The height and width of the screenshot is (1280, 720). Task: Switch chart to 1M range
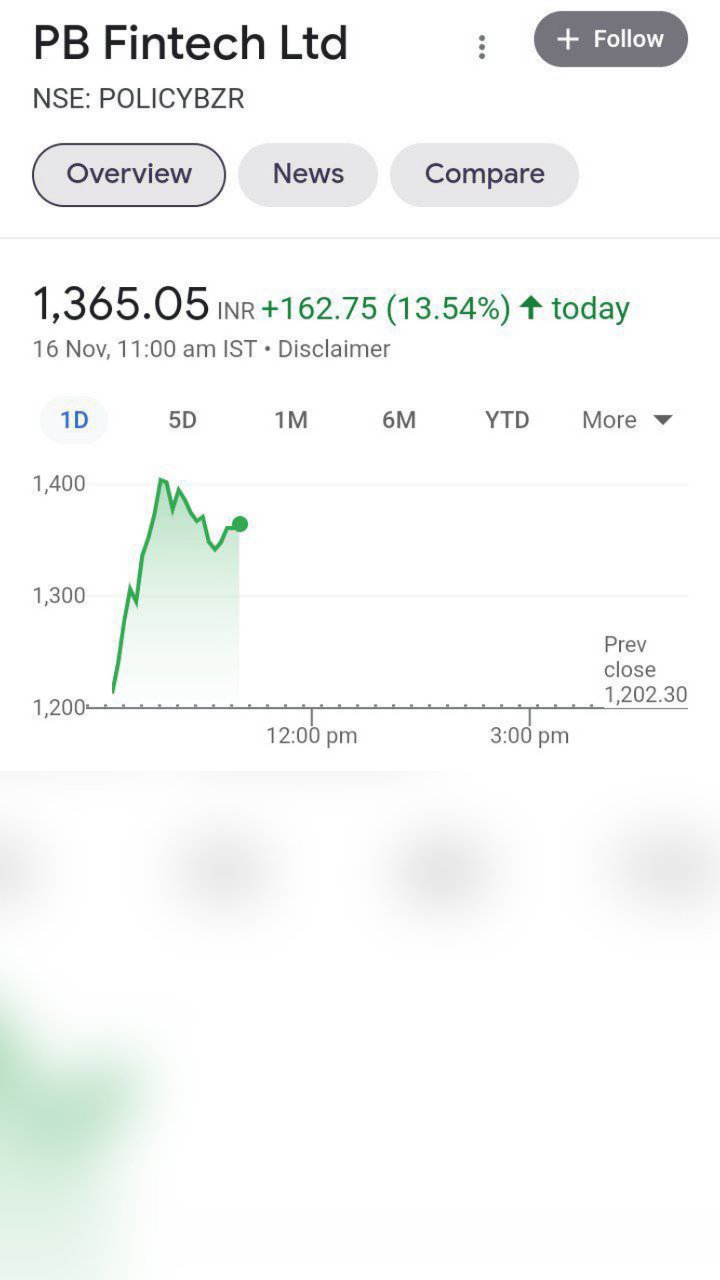290,420
